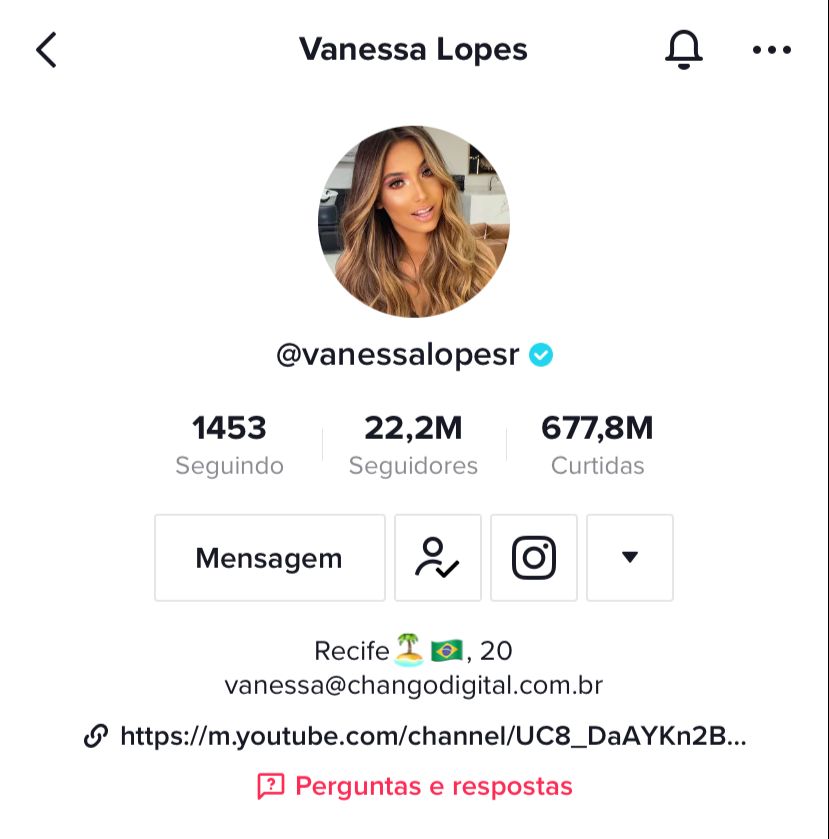Open the three-dot overflow menu
Screen dimensions: 829x839
(x=772, y=50)
